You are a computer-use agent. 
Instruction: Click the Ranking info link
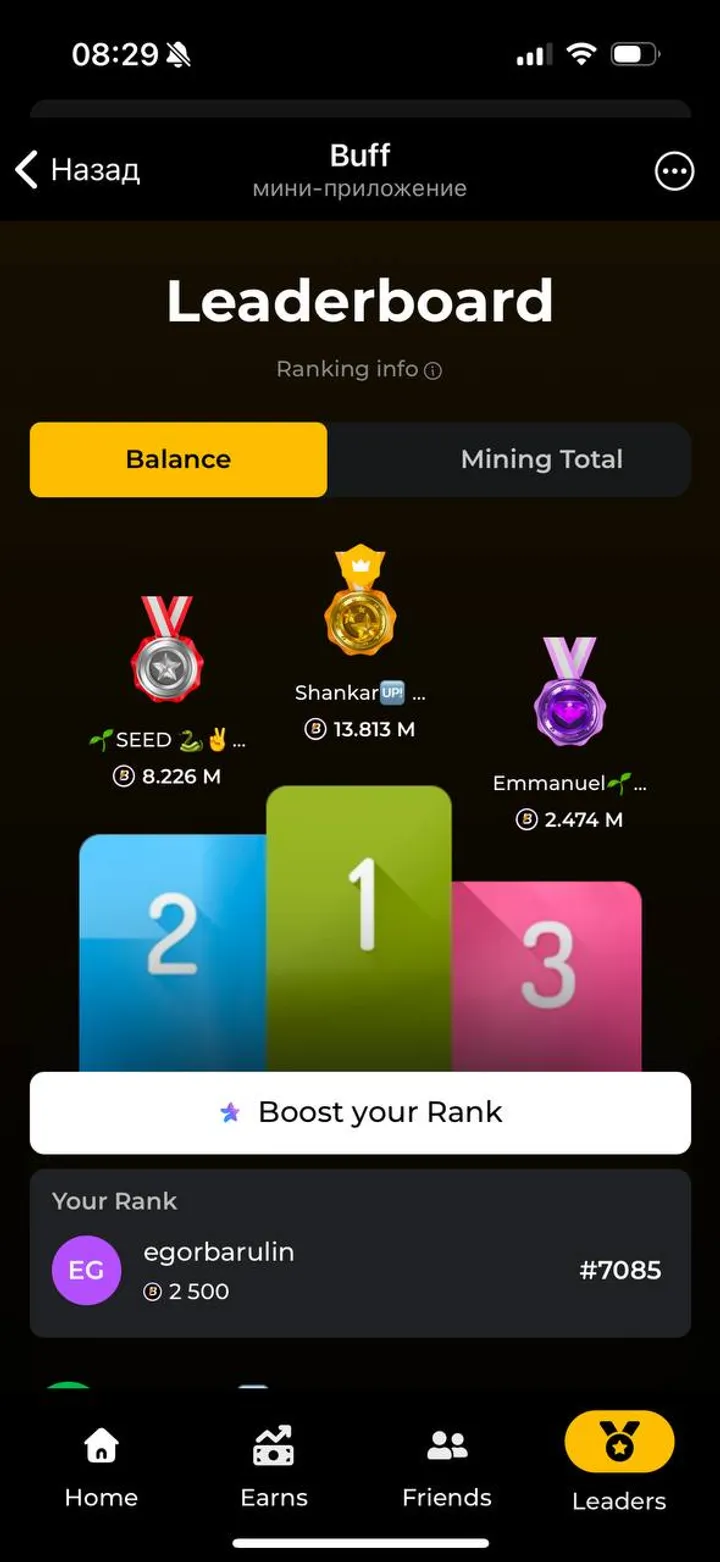coord(345,369)
